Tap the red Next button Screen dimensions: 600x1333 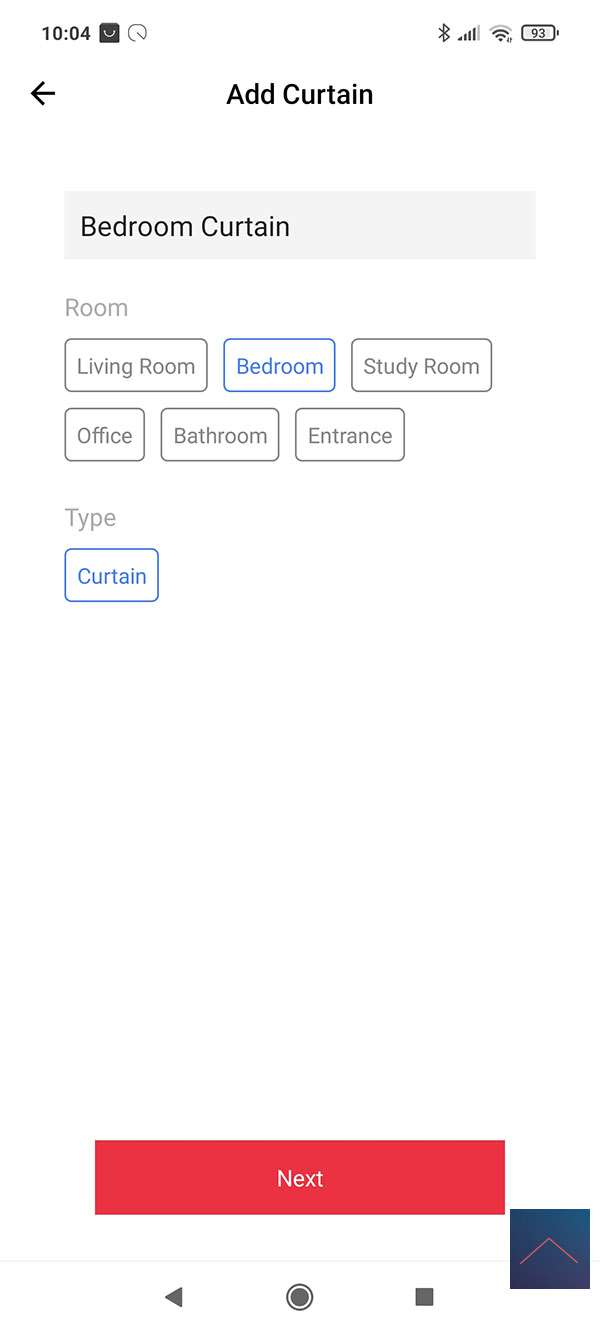(299, 1178)
